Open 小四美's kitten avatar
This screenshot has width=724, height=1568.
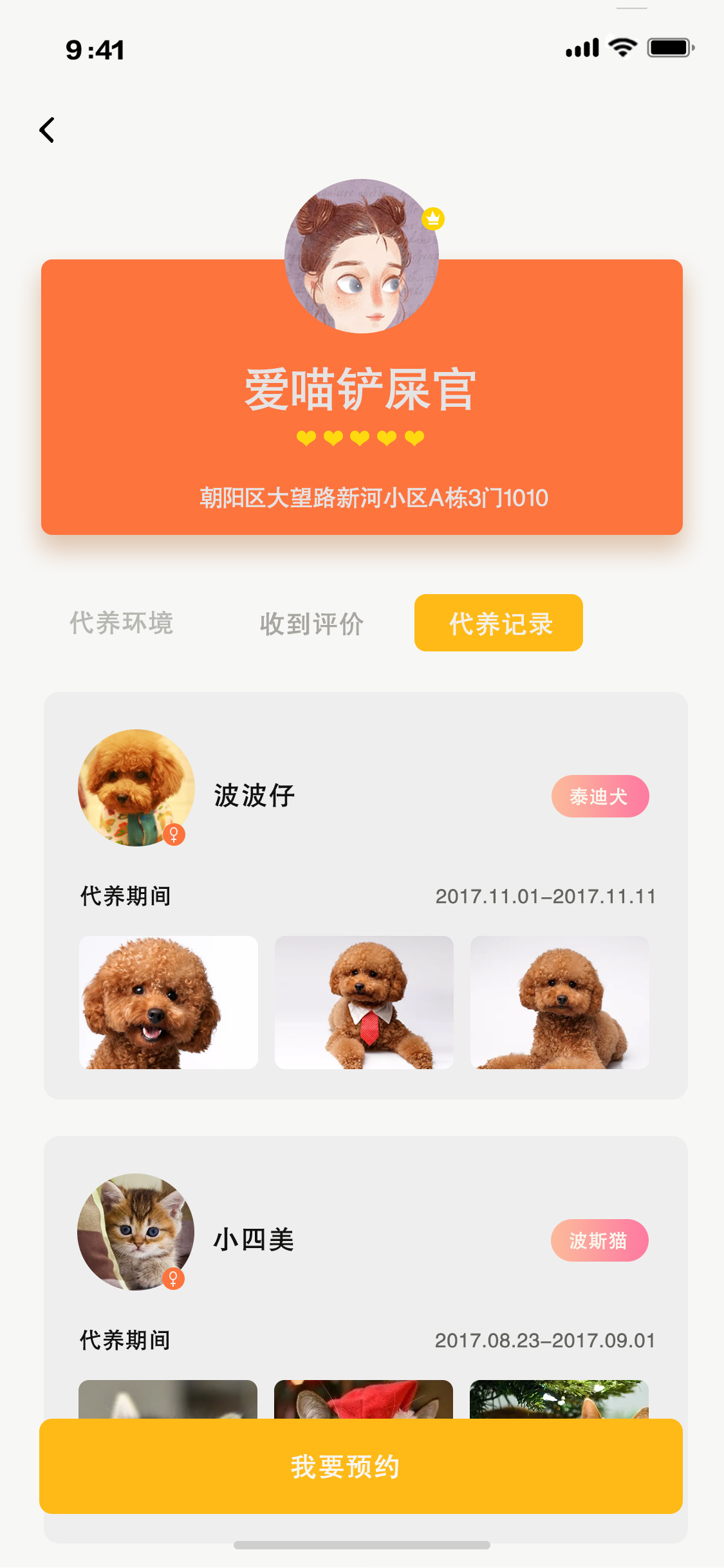tap(136, 1232)
